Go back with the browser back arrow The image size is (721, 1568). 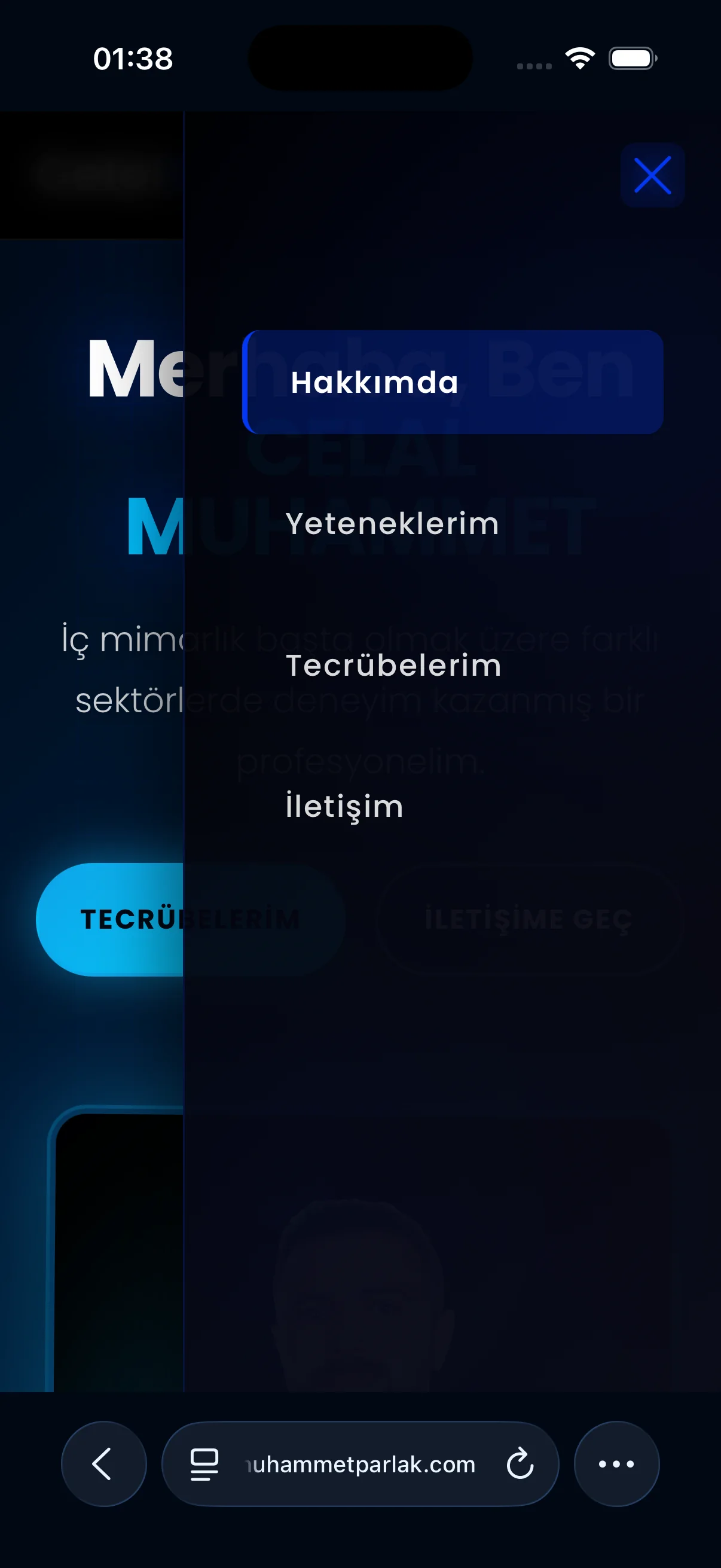click(103, 1463)
